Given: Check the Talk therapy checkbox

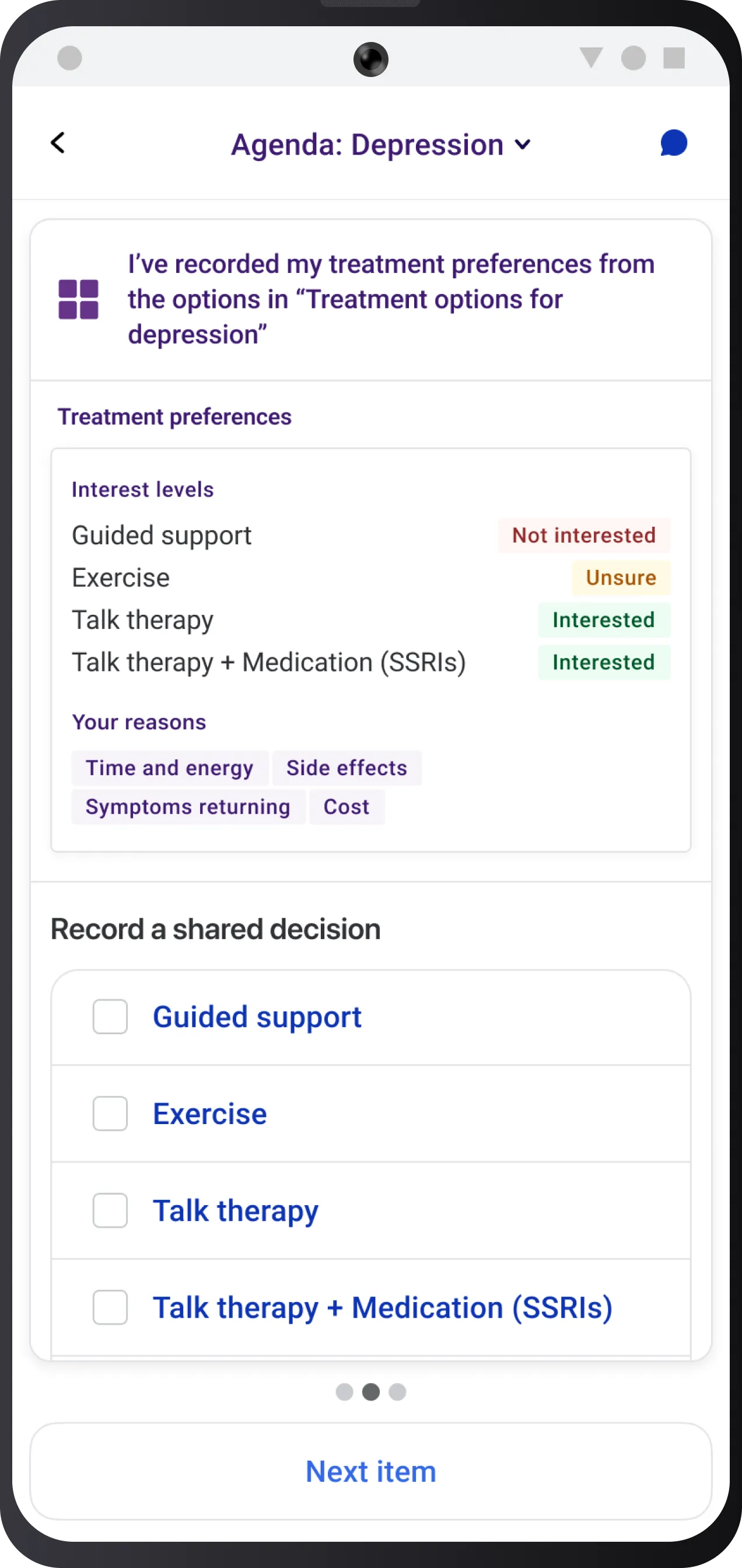Looking at the screenshot, I should click(110, 1210).
